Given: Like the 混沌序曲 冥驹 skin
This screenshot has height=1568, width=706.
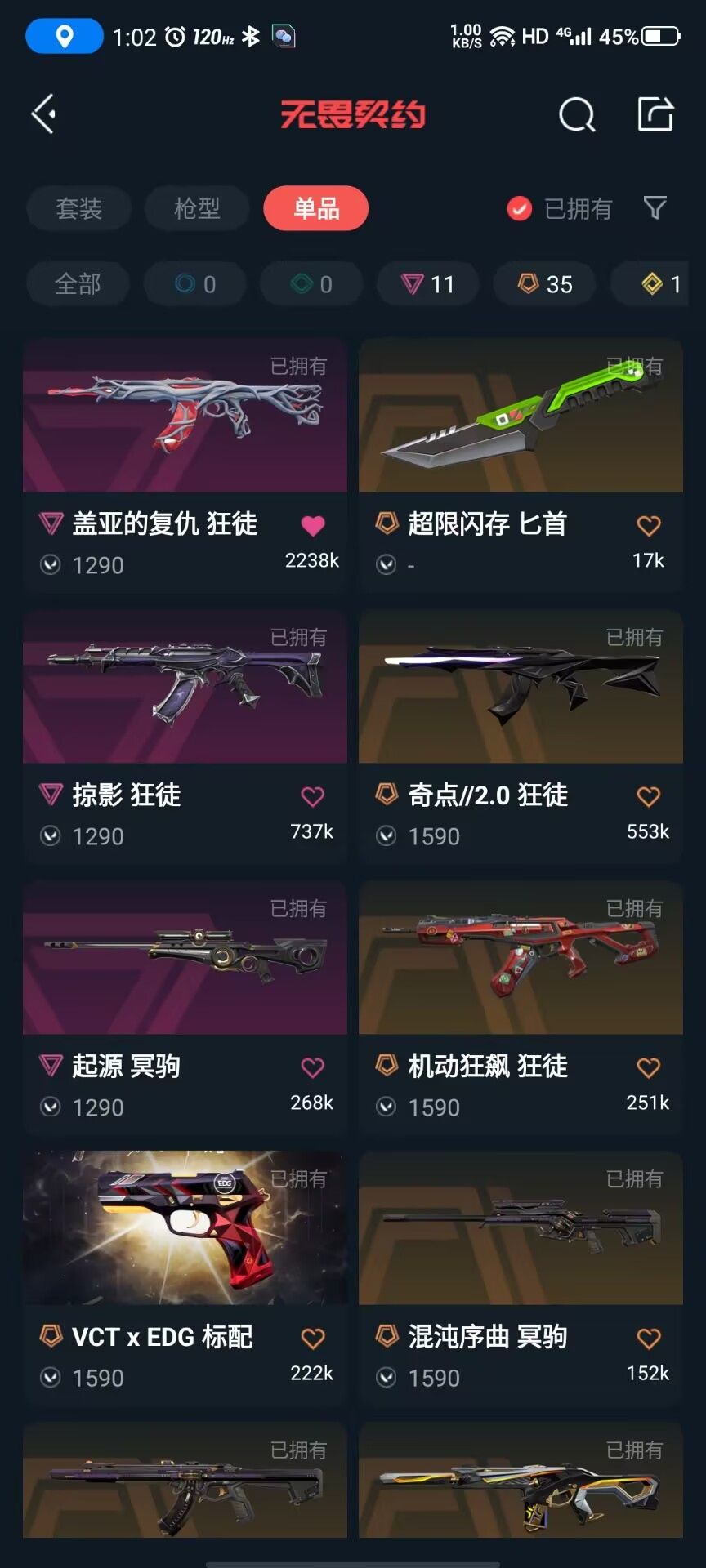Looking at the screenshot, I should coord(649,1339).
